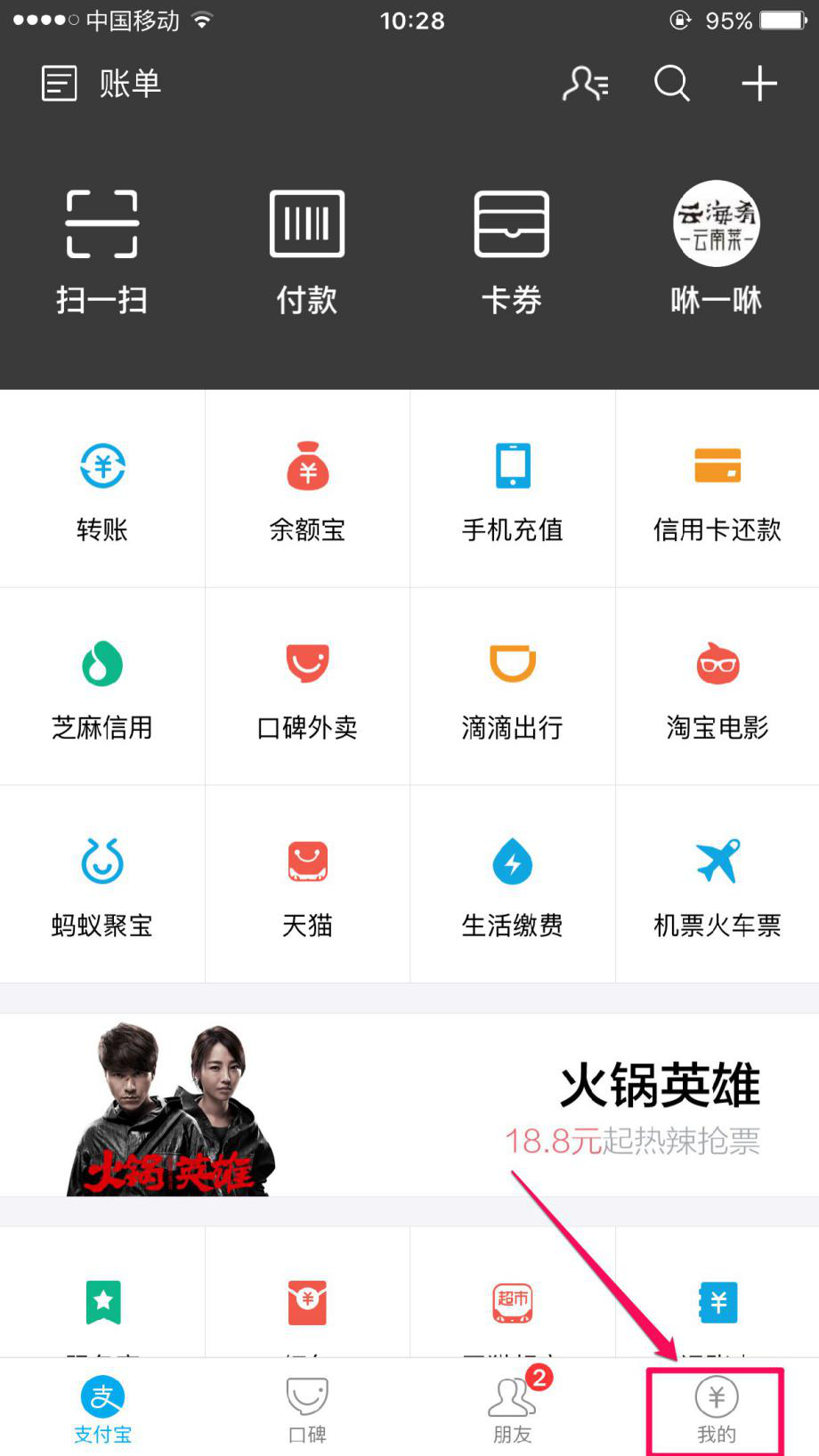This screenshot has width=819, height=1456.
Task: Open the plus add menu
Action: [759, 84]
